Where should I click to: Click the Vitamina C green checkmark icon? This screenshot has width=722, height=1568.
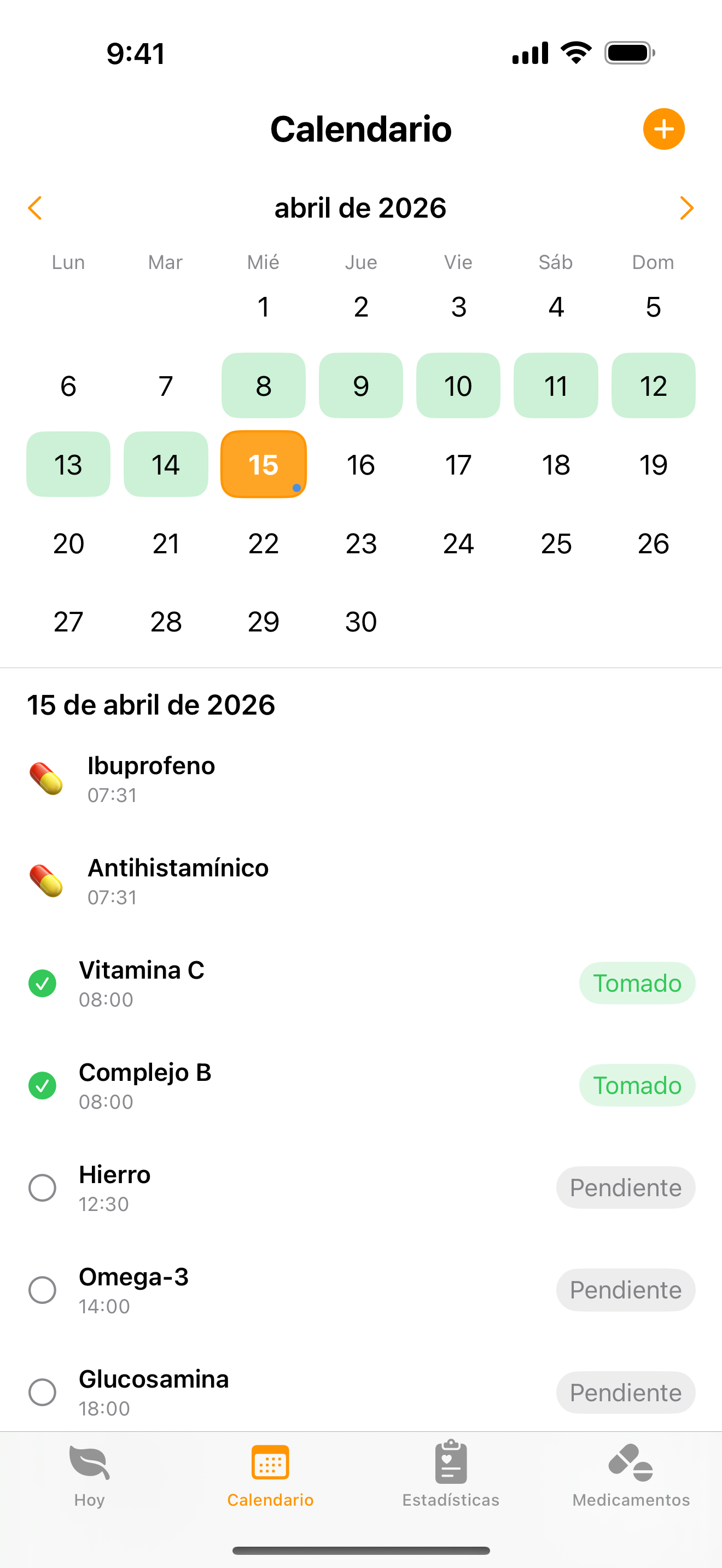coord(42,983)
